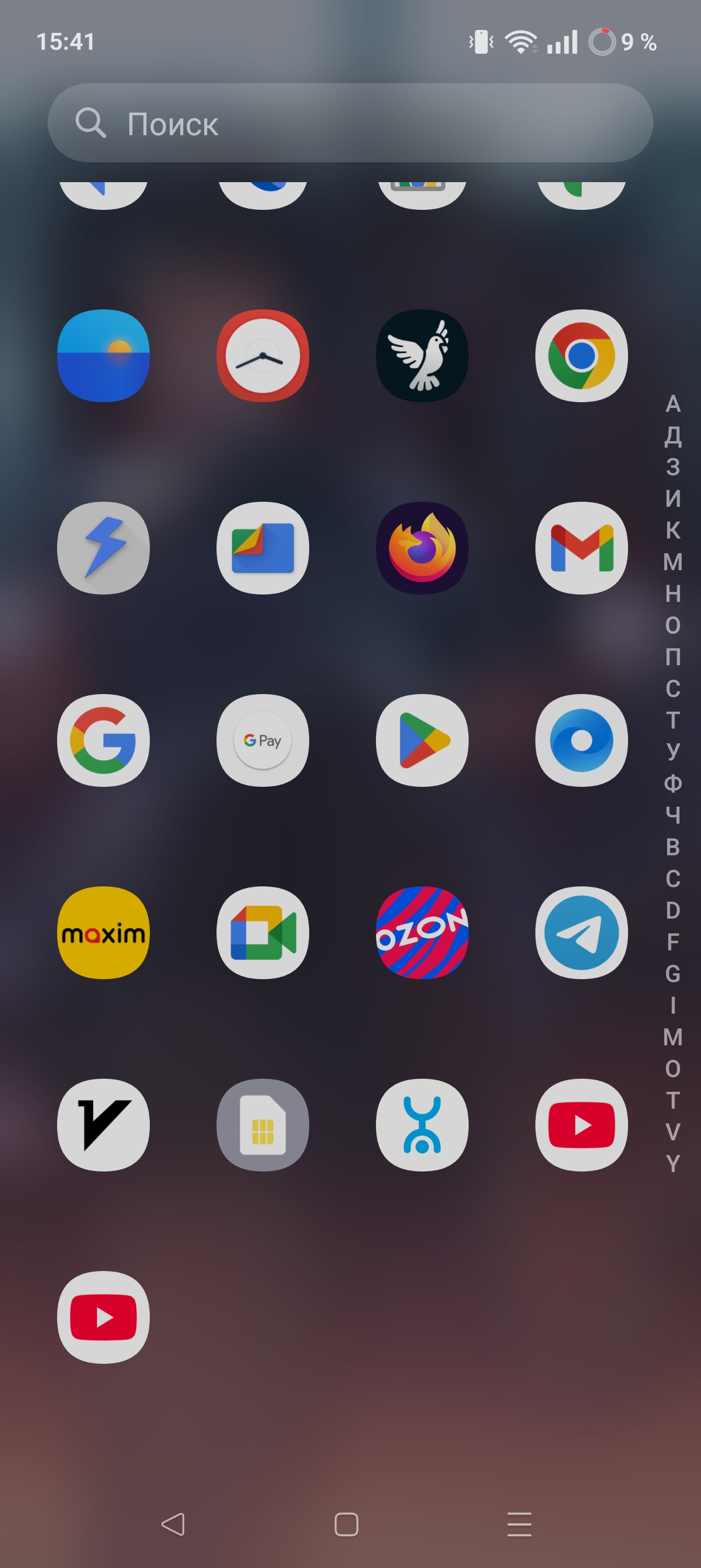Open Telegram messenger
The height and width of the screenshot is (1568, 701).
pos(581,933)
